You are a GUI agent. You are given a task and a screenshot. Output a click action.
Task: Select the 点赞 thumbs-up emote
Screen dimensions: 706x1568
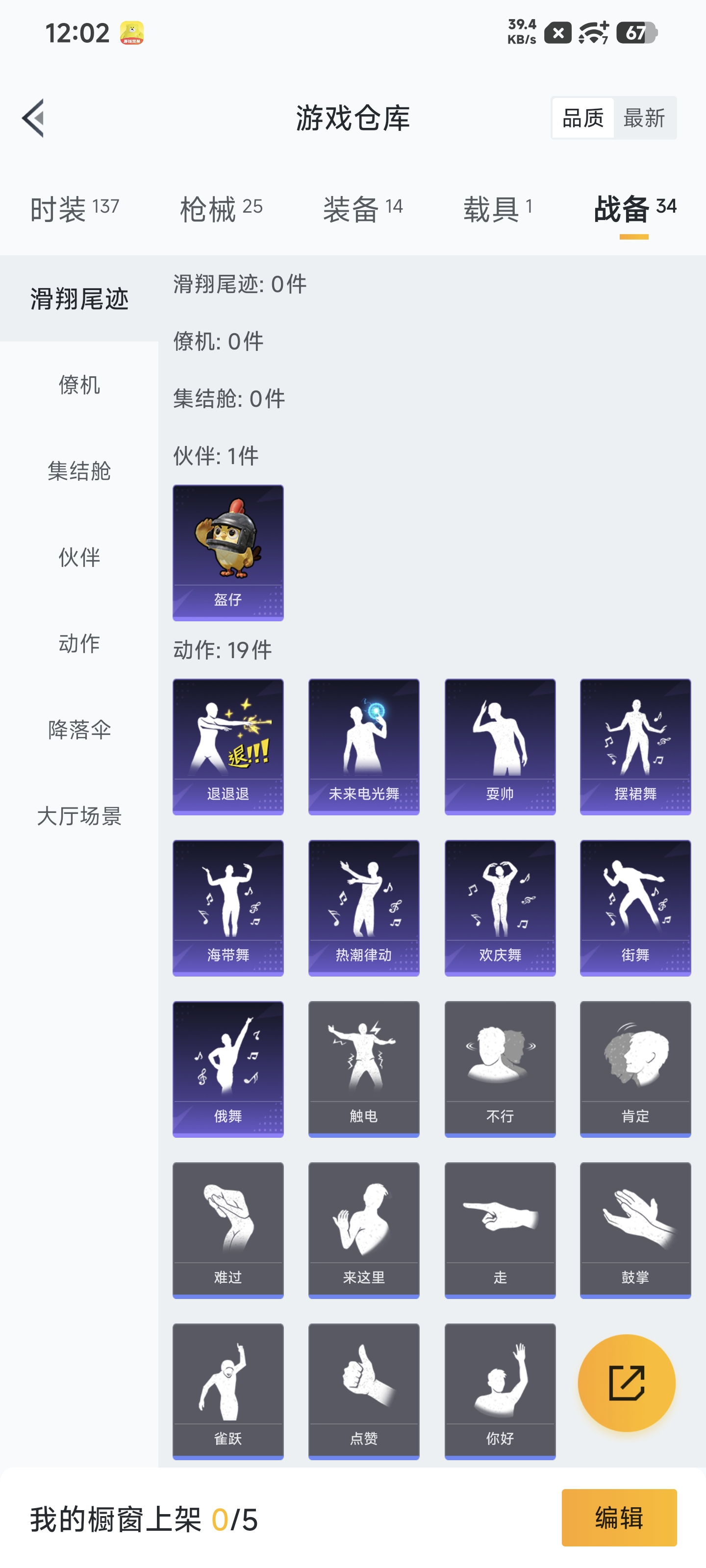click(364, 1391)
